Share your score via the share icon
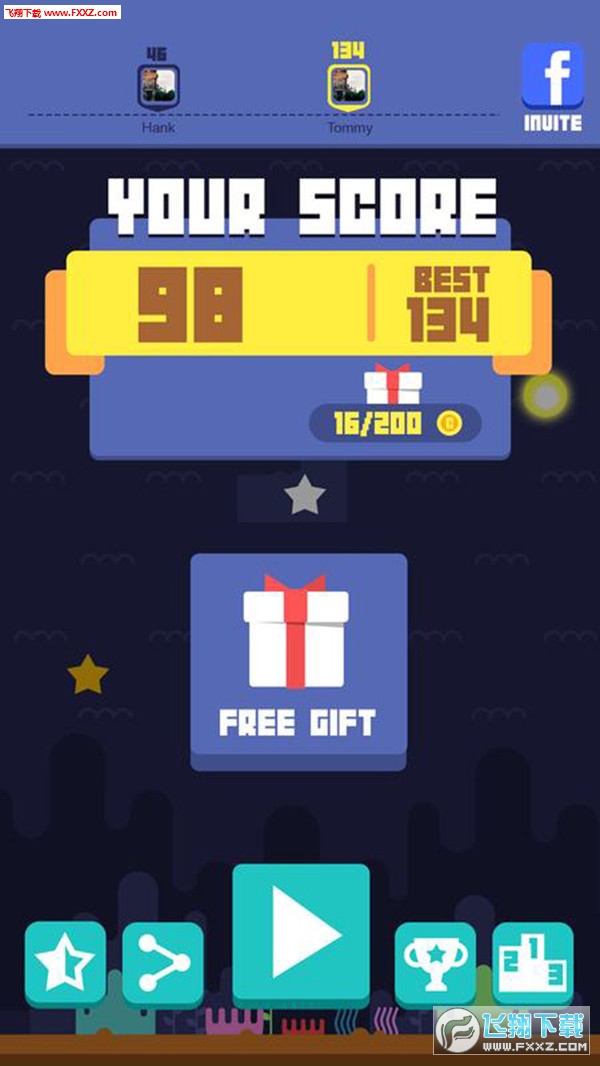 [162, 961]
